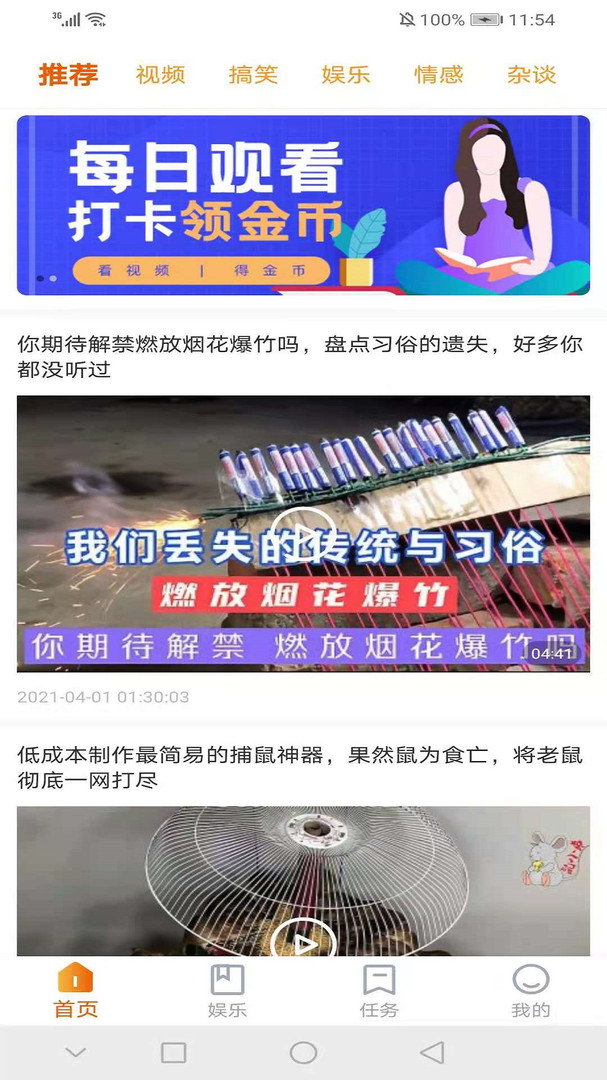Open the 每日观看打卡领金币 banner
Viewport: 607px width, 1080px height.
[x=303, y=205]
